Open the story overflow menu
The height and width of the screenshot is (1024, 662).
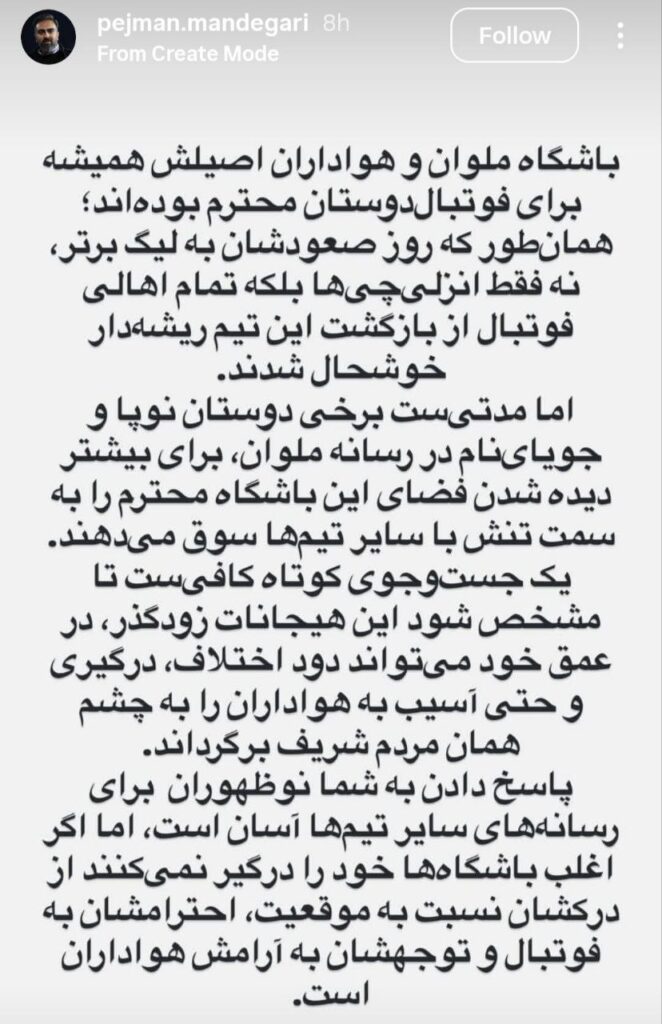(622, 36)
